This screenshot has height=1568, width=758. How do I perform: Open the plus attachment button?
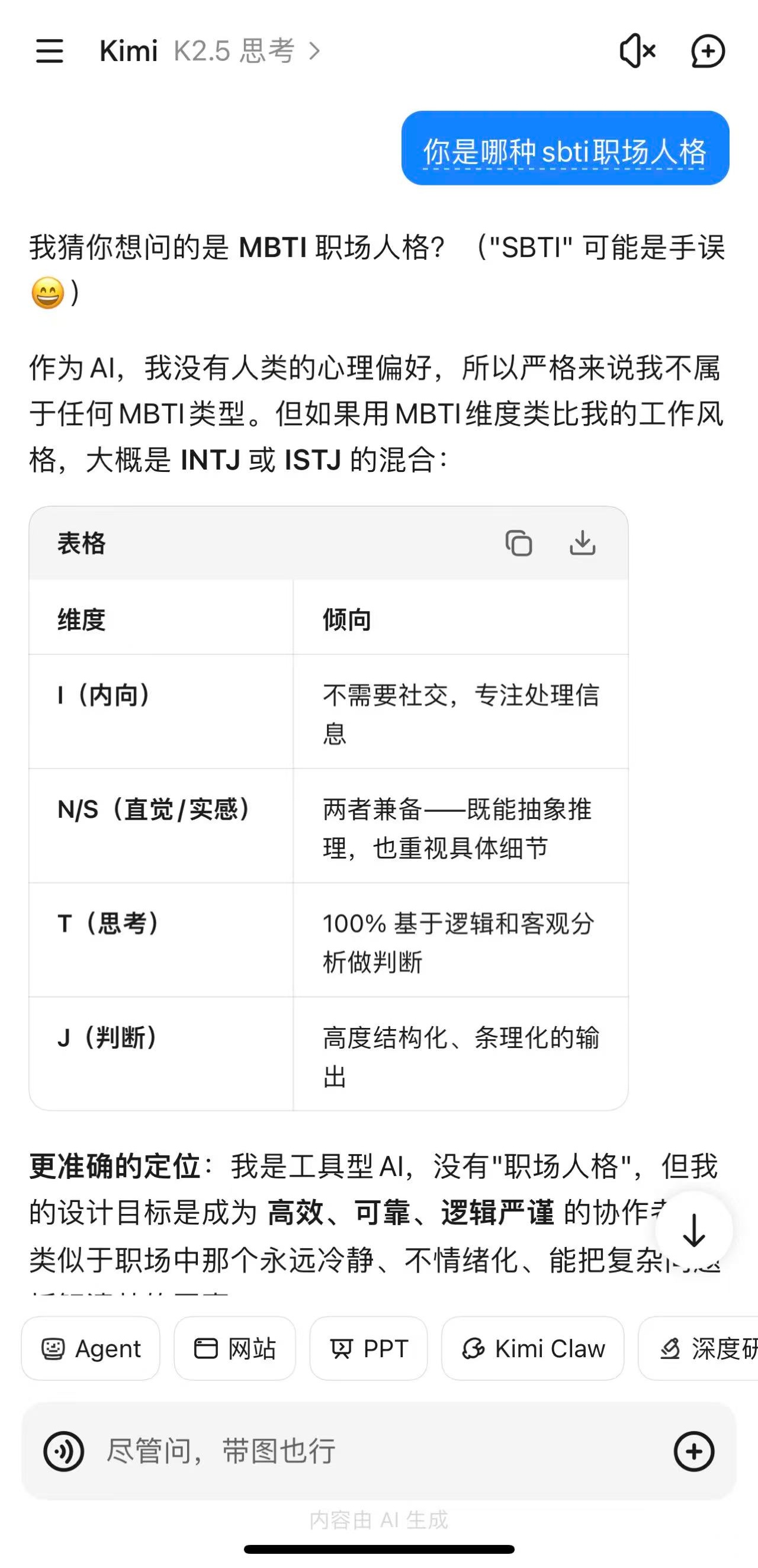click(x=693, y=1451)
